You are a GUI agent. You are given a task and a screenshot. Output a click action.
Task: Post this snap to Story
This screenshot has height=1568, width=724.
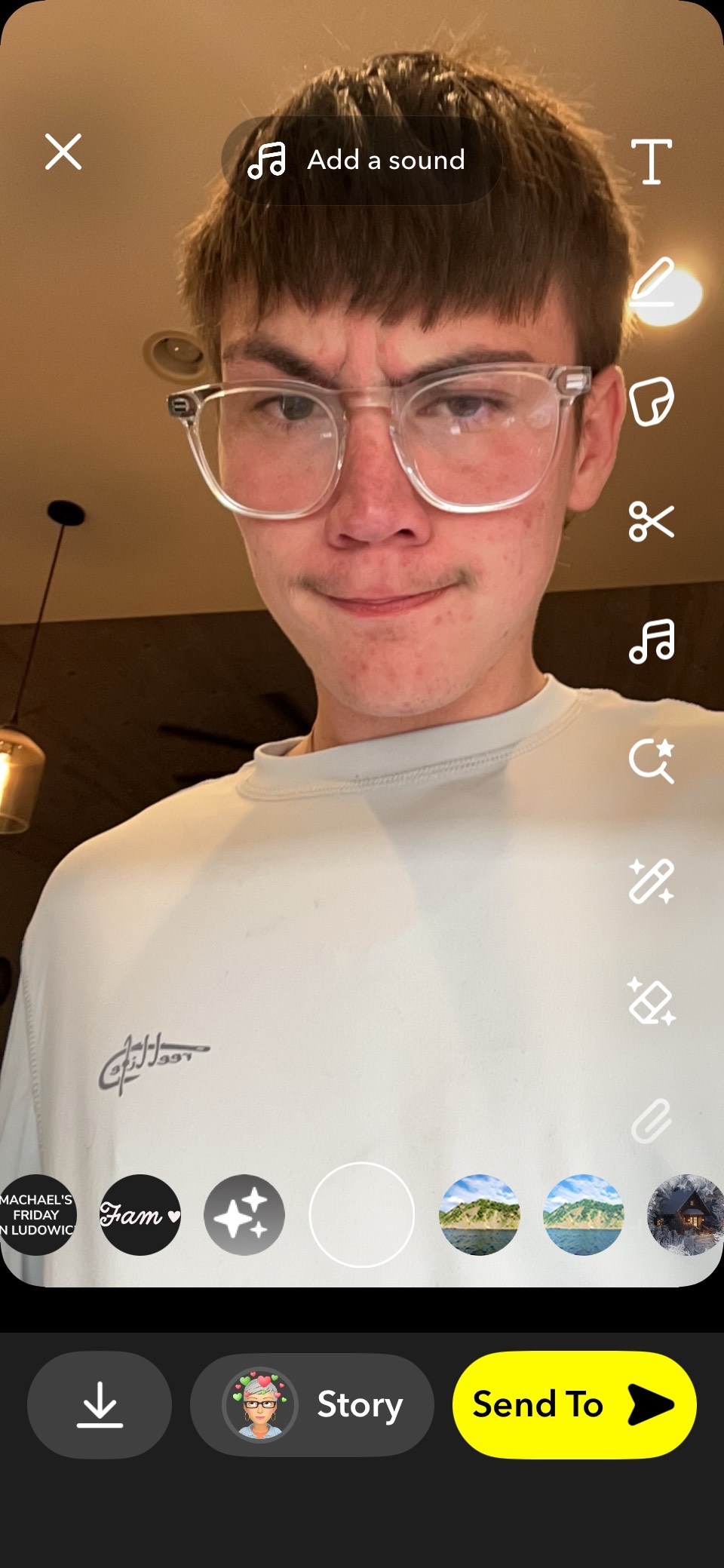point(312,1404)
